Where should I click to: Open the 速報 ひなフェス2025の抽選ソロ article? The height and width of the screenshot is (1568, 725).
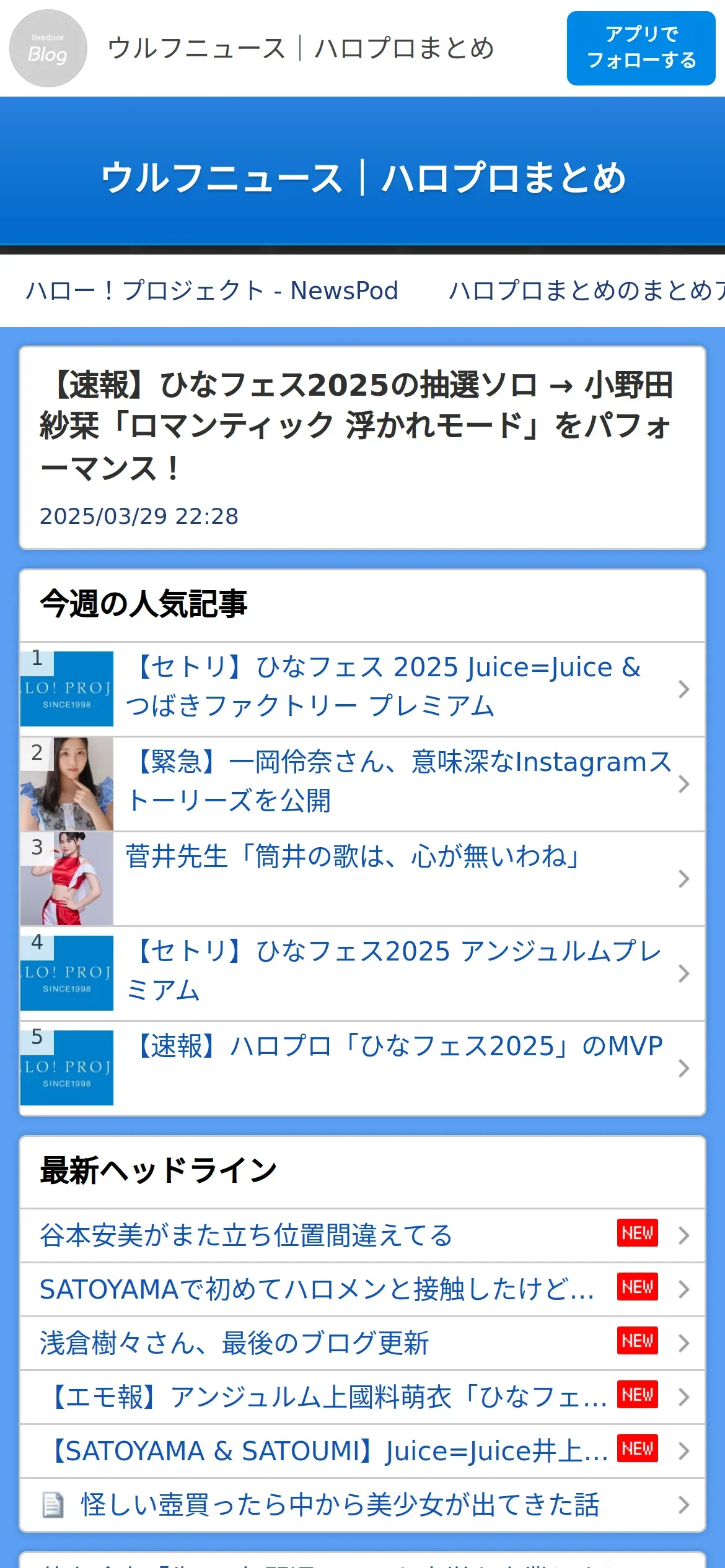[356, 425]
